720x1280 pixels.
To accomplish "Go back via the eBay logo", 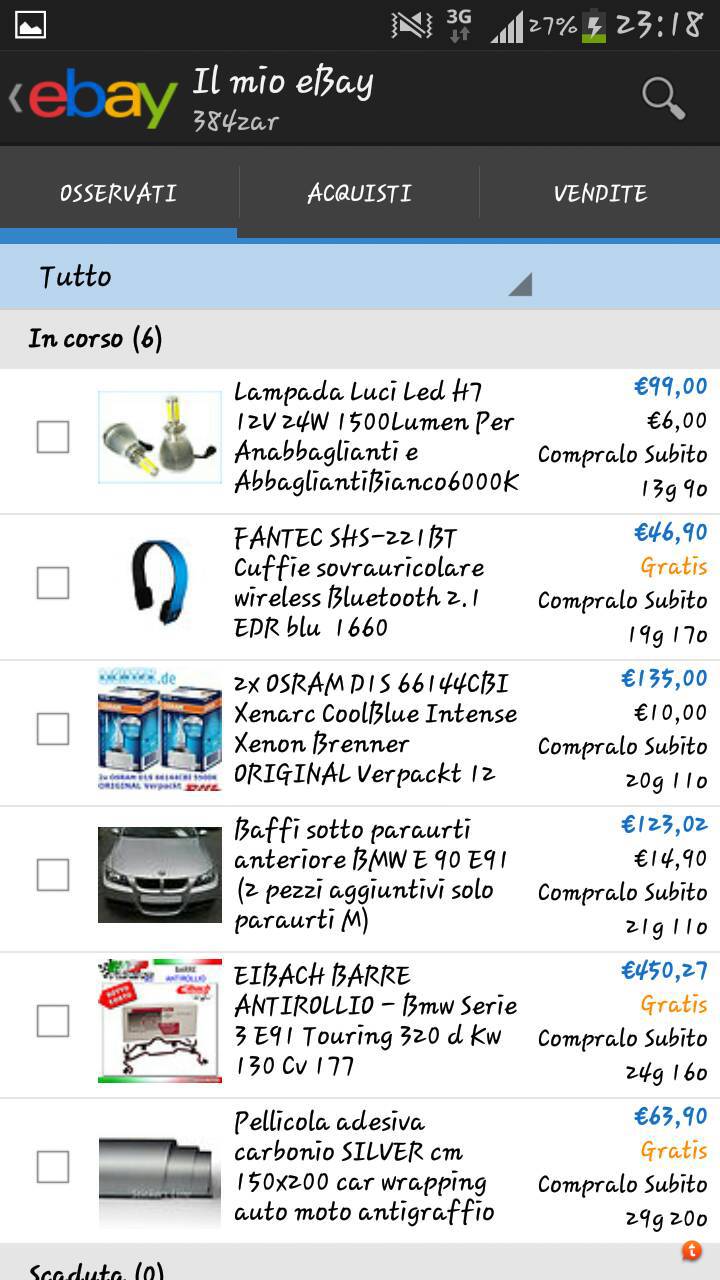I will coord(95,98).
